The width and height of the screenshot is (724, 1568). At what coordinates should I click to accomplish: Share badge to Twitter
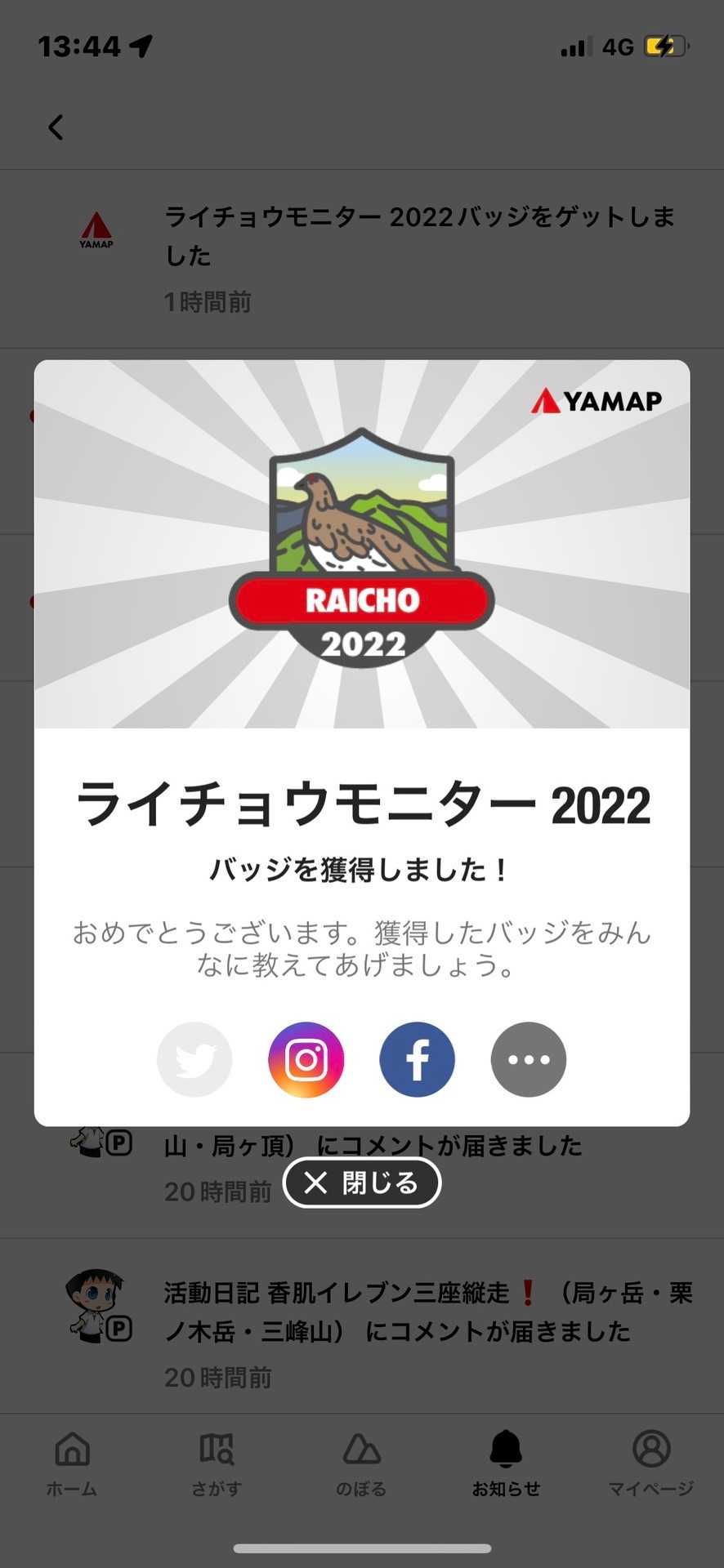point(194,1059)
